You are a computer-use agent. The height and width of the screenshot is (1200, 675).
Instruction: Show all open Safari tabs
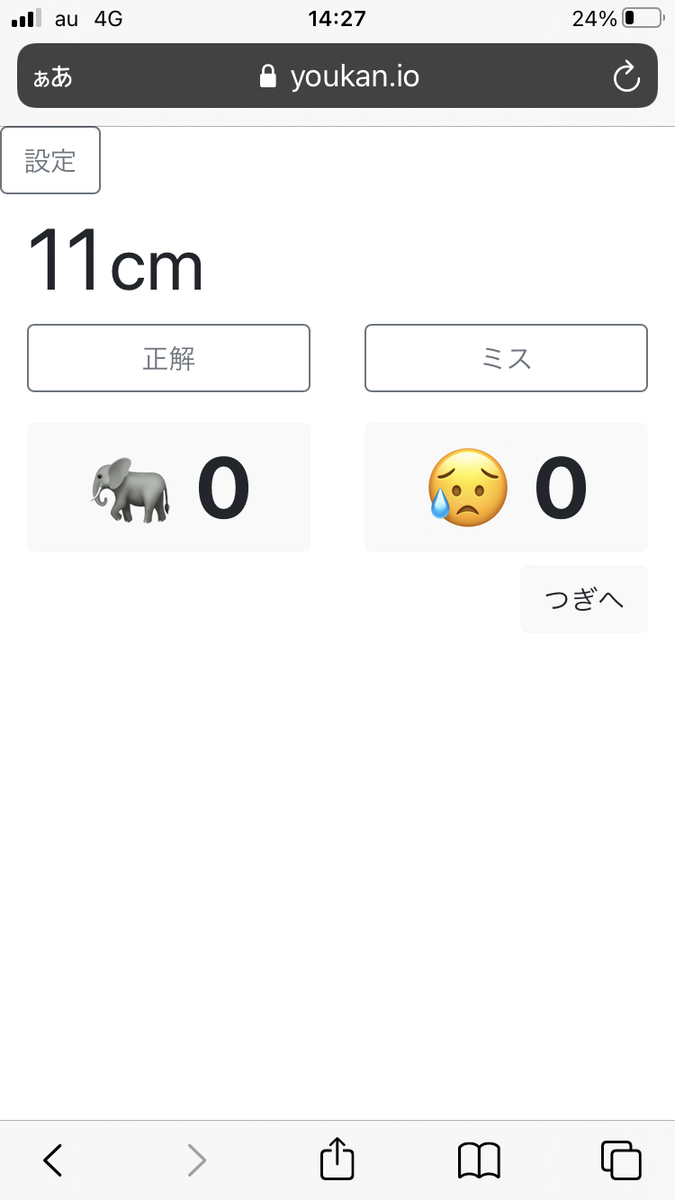click(x=621, y=1160)
